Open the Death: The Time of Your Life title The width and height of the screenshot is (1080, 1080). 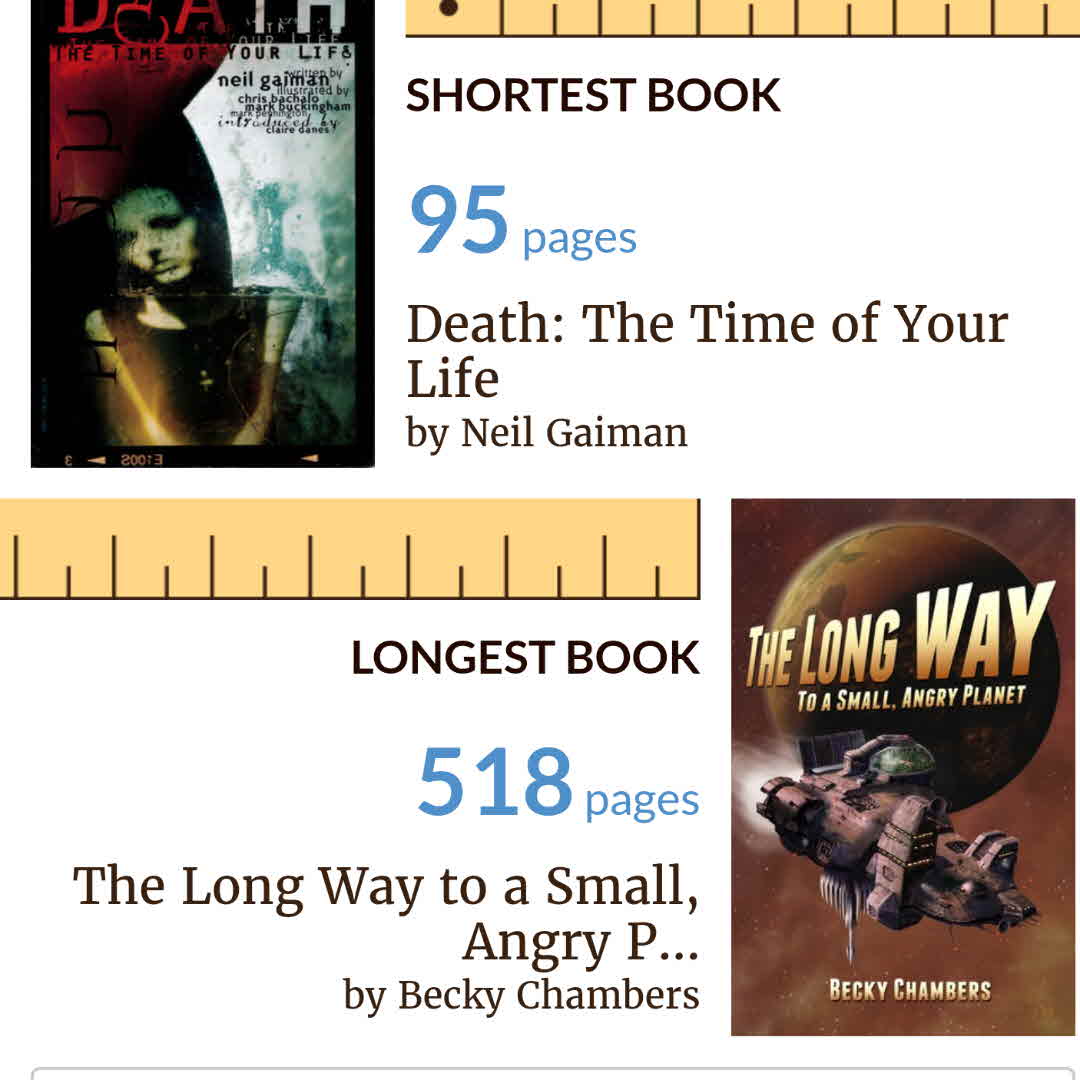coord(706,350)
